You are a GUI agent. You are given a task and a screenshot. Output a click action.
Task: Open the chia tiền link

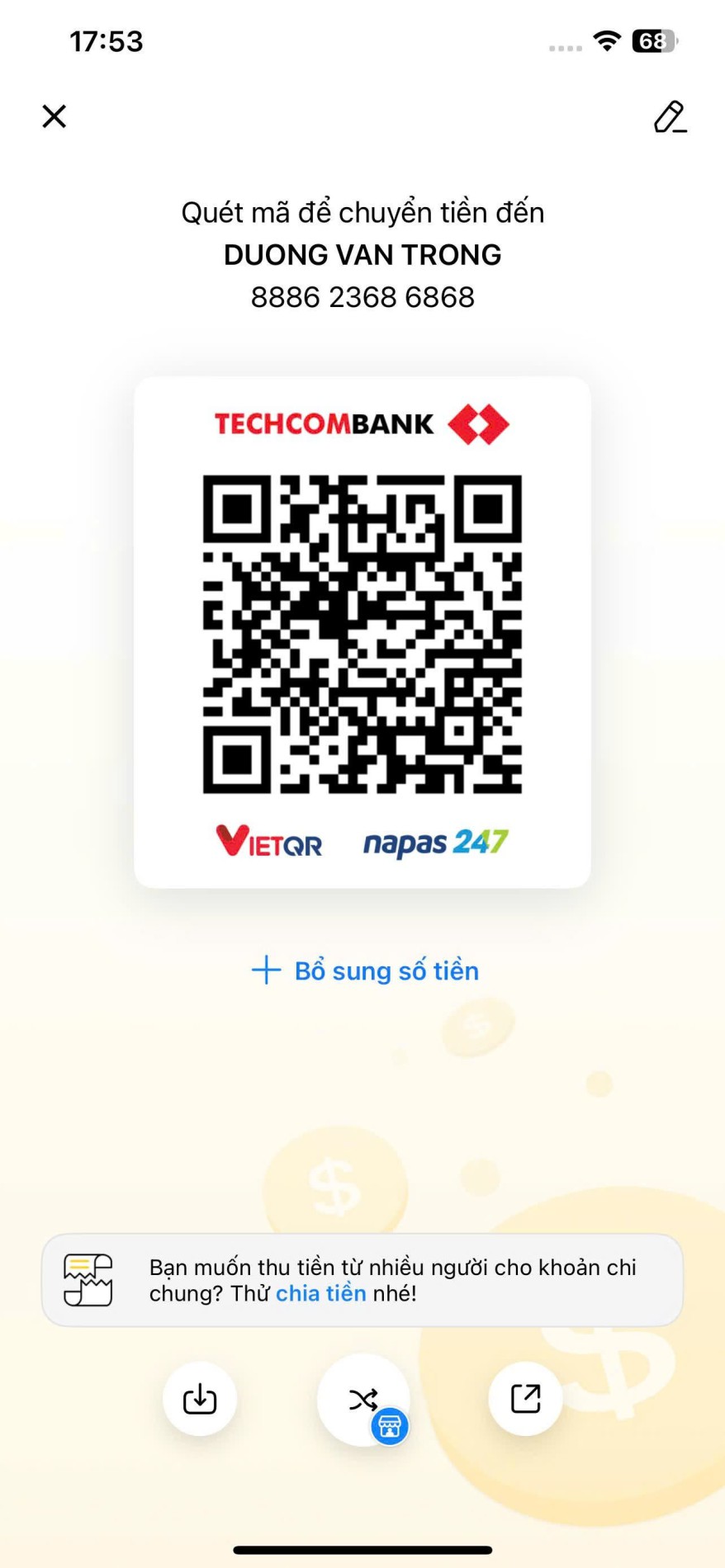(x=320, y=1293)
